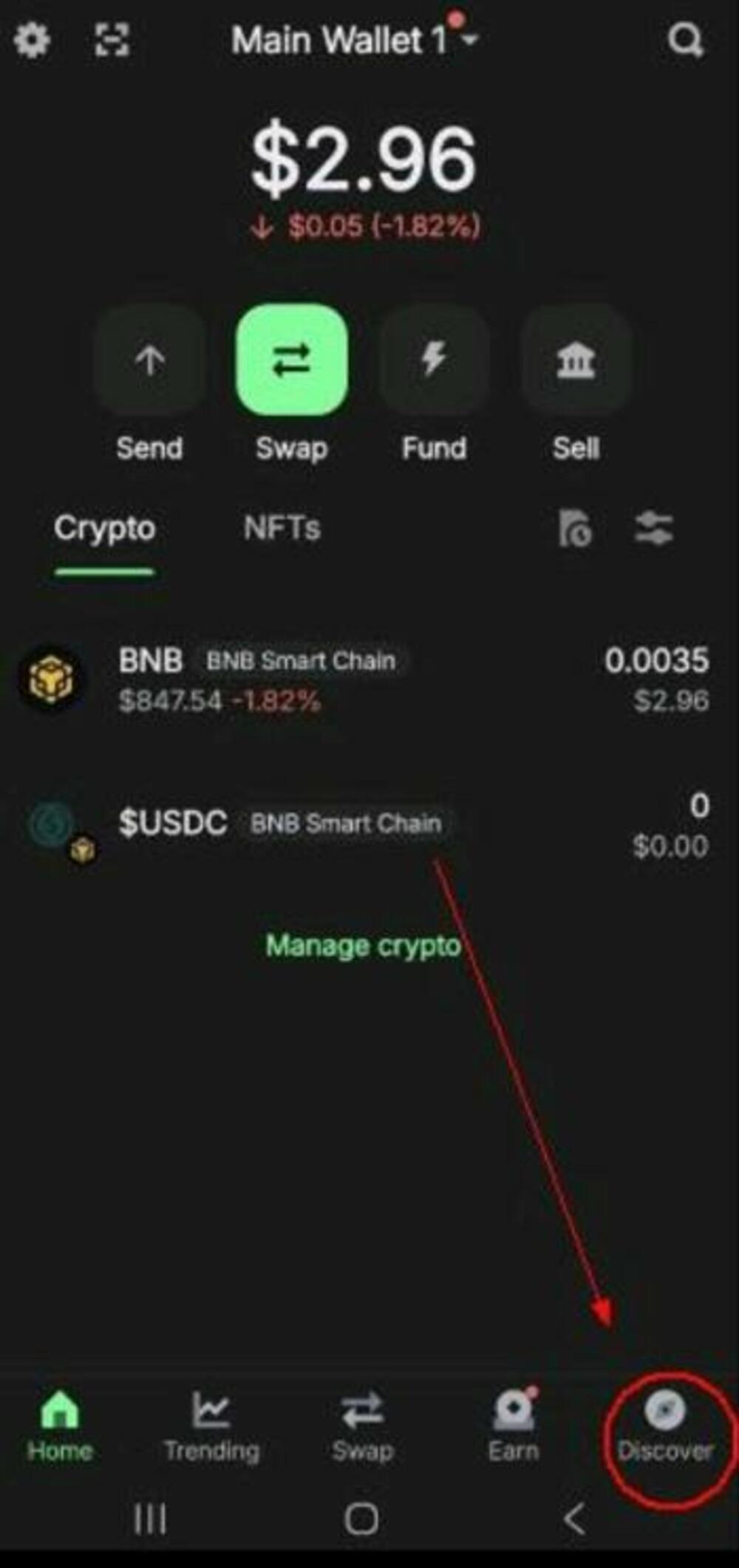
Task: Open the Discover tab
Action: [x=665, y=1425]
